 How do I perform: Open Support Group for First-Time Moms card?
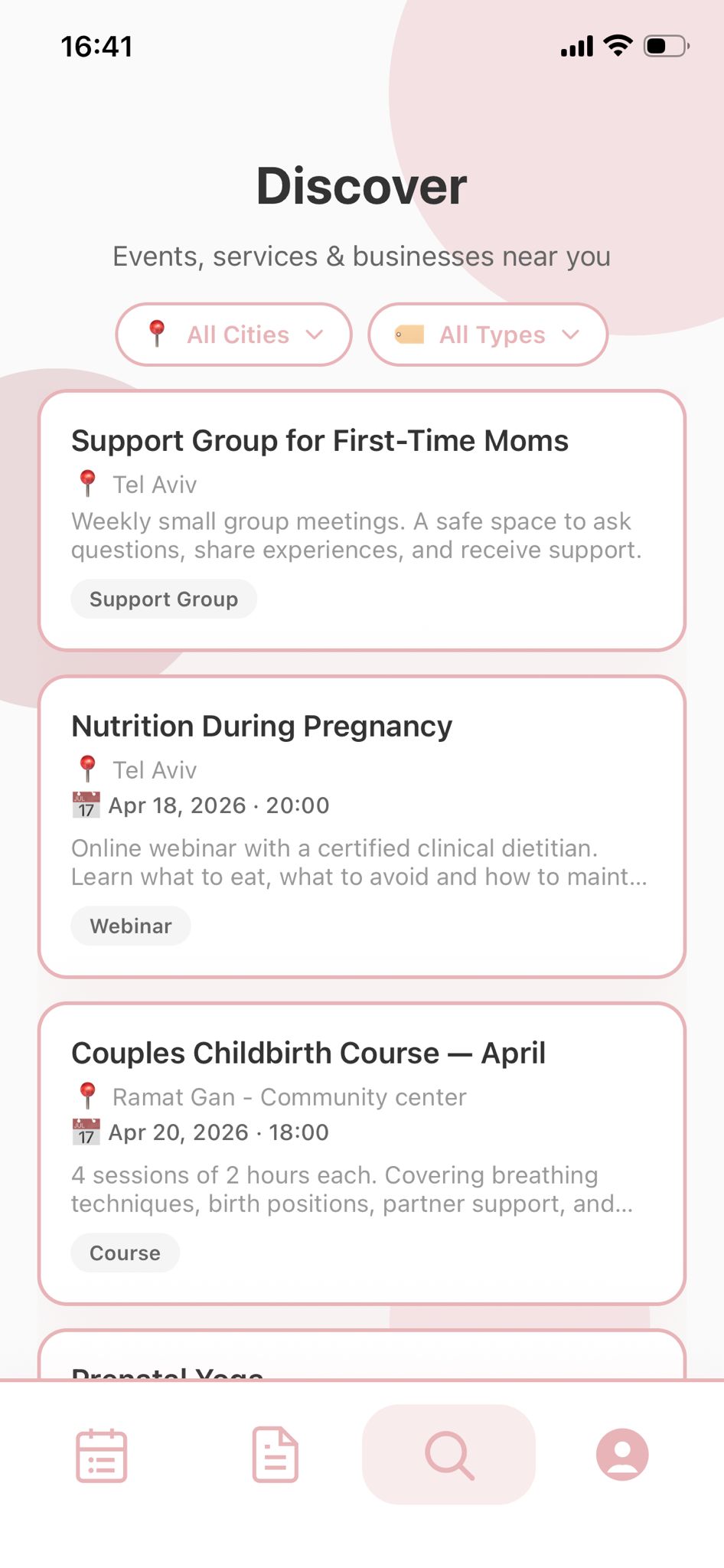pyautogui.click(x=361, y=520)
